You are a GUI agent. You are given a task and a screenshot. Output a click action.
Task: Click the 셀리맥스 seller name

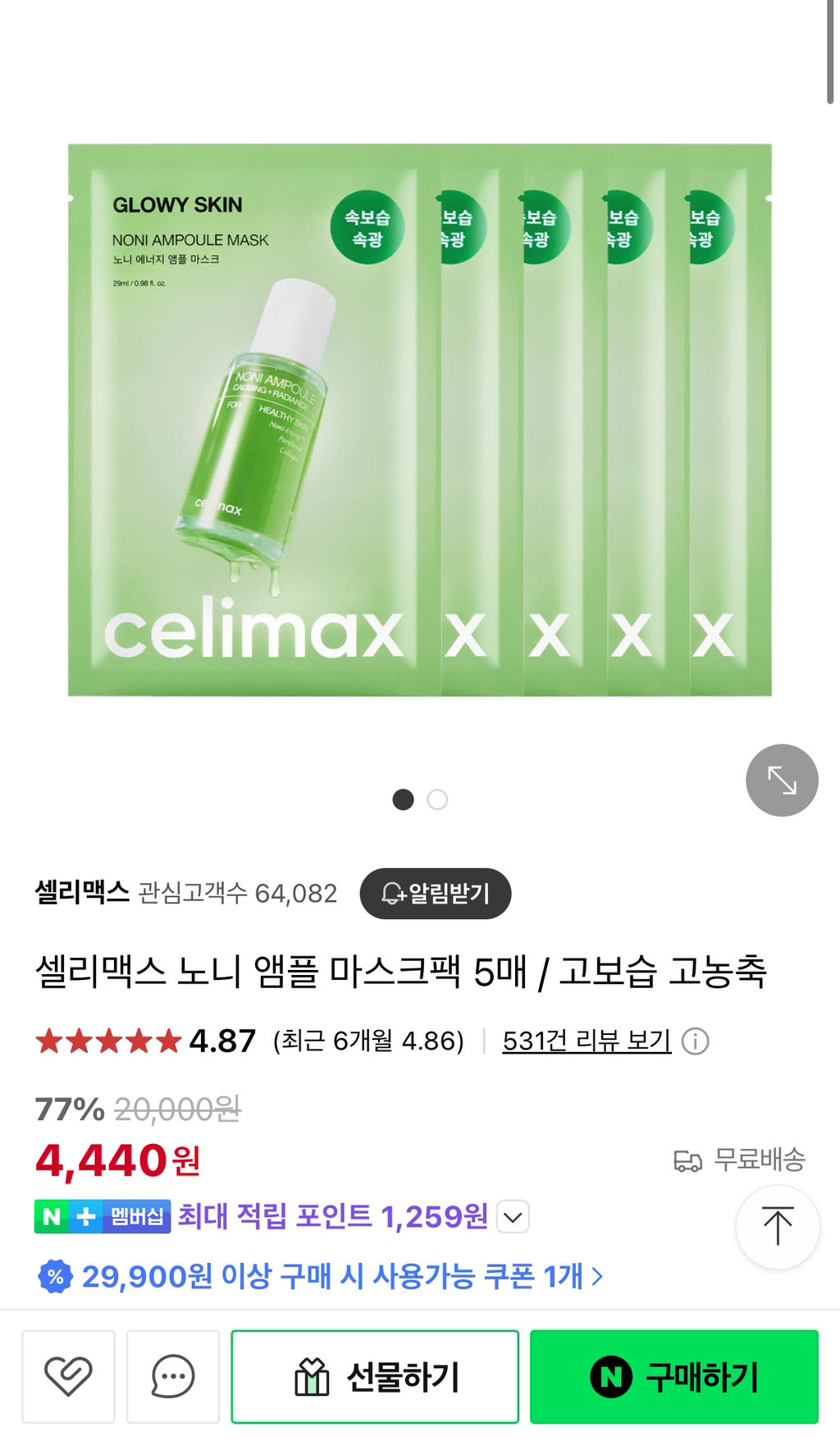tap(80, 894)
